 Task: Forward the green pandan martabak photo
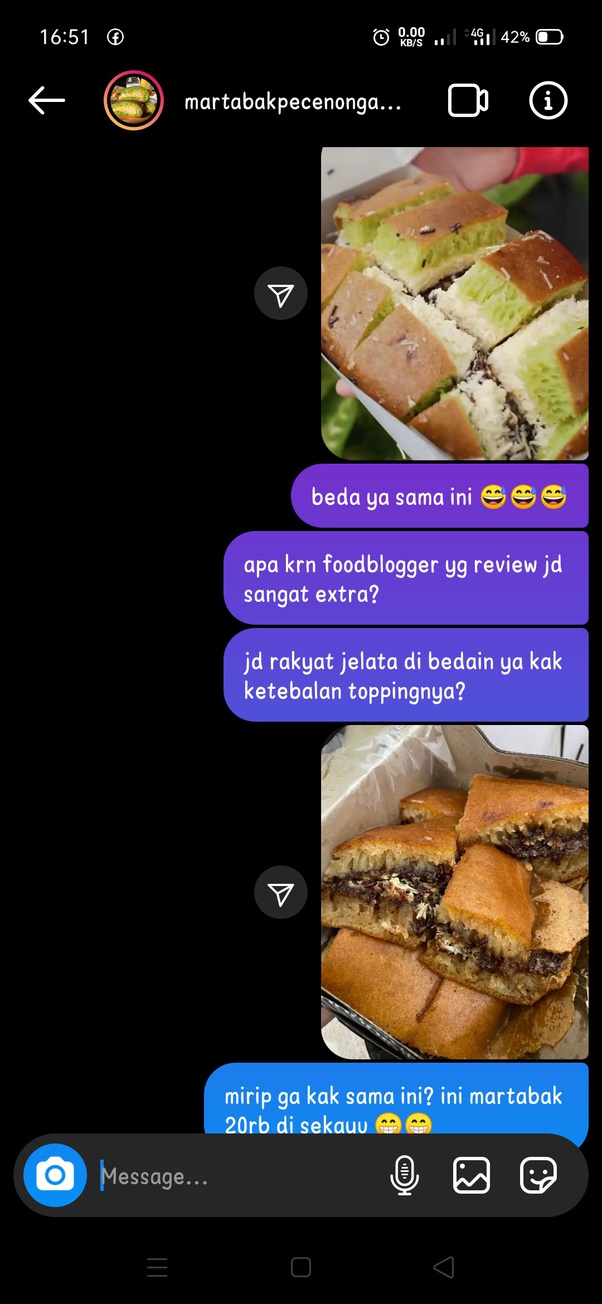(281, 294)
